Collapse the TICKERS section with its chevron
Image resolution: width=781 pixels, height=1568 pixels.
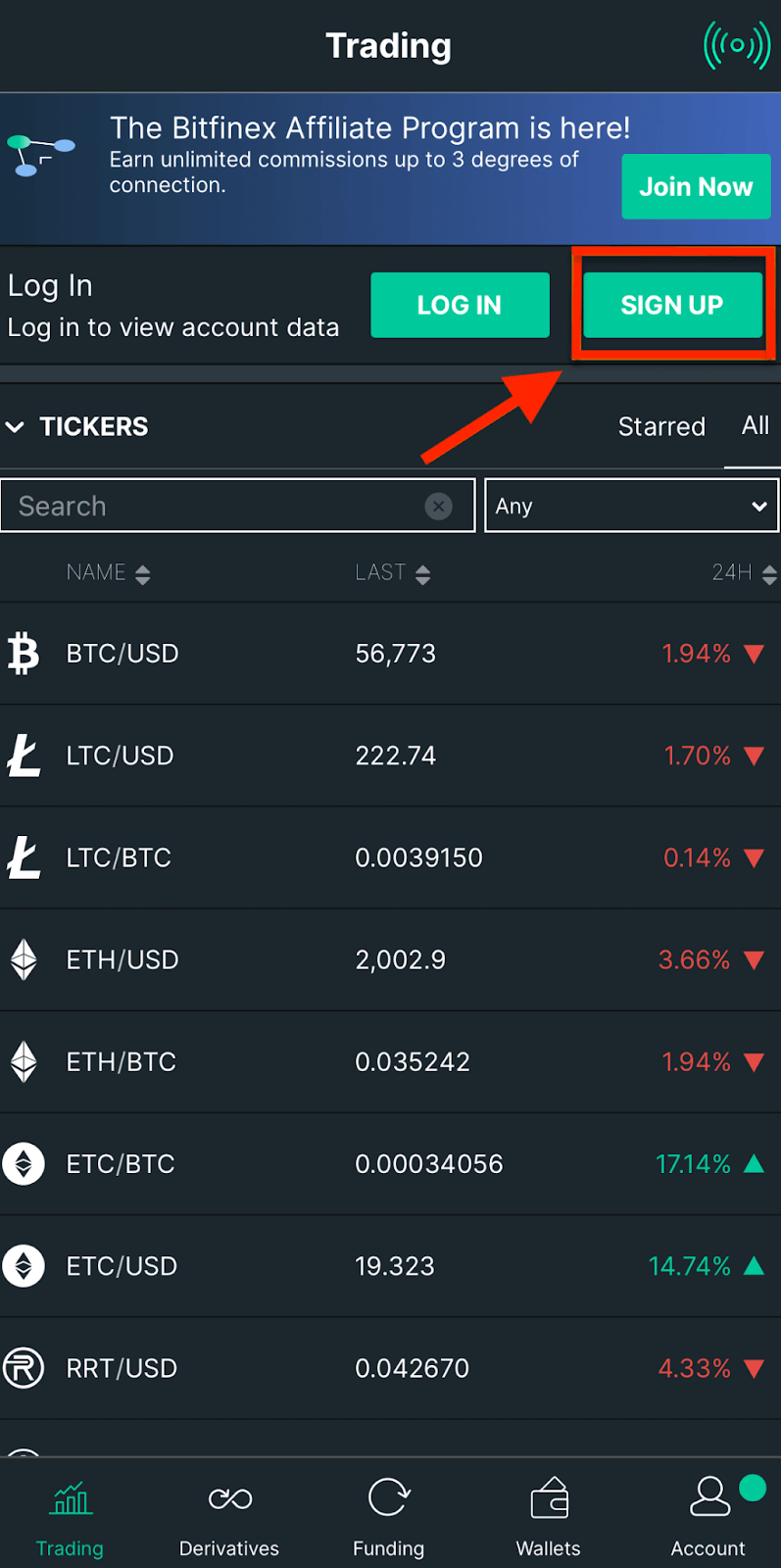click(16, 426)
